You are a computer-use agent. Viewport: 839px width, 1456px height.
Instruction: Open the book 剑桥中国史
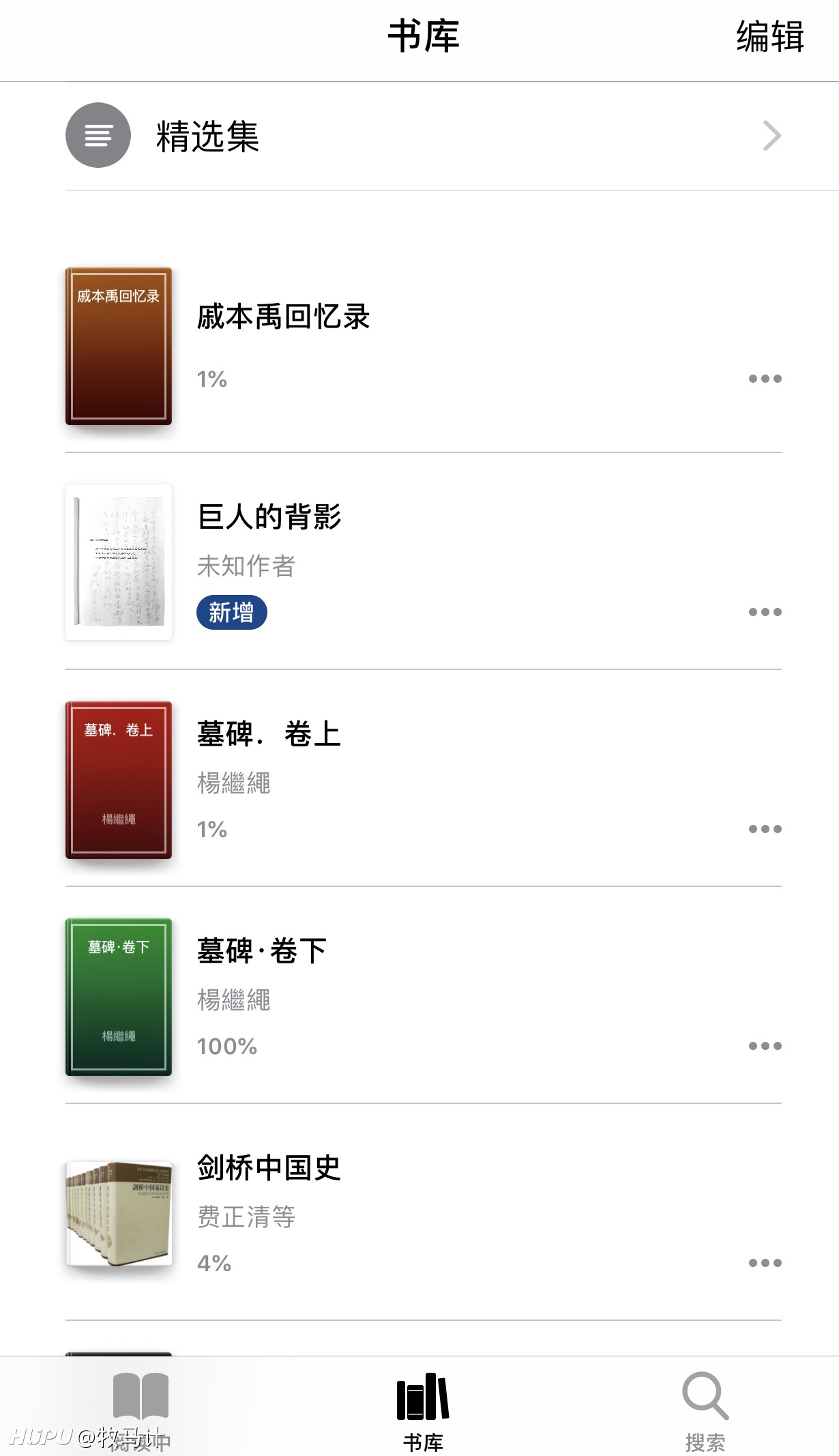(x=424, y=1213)
